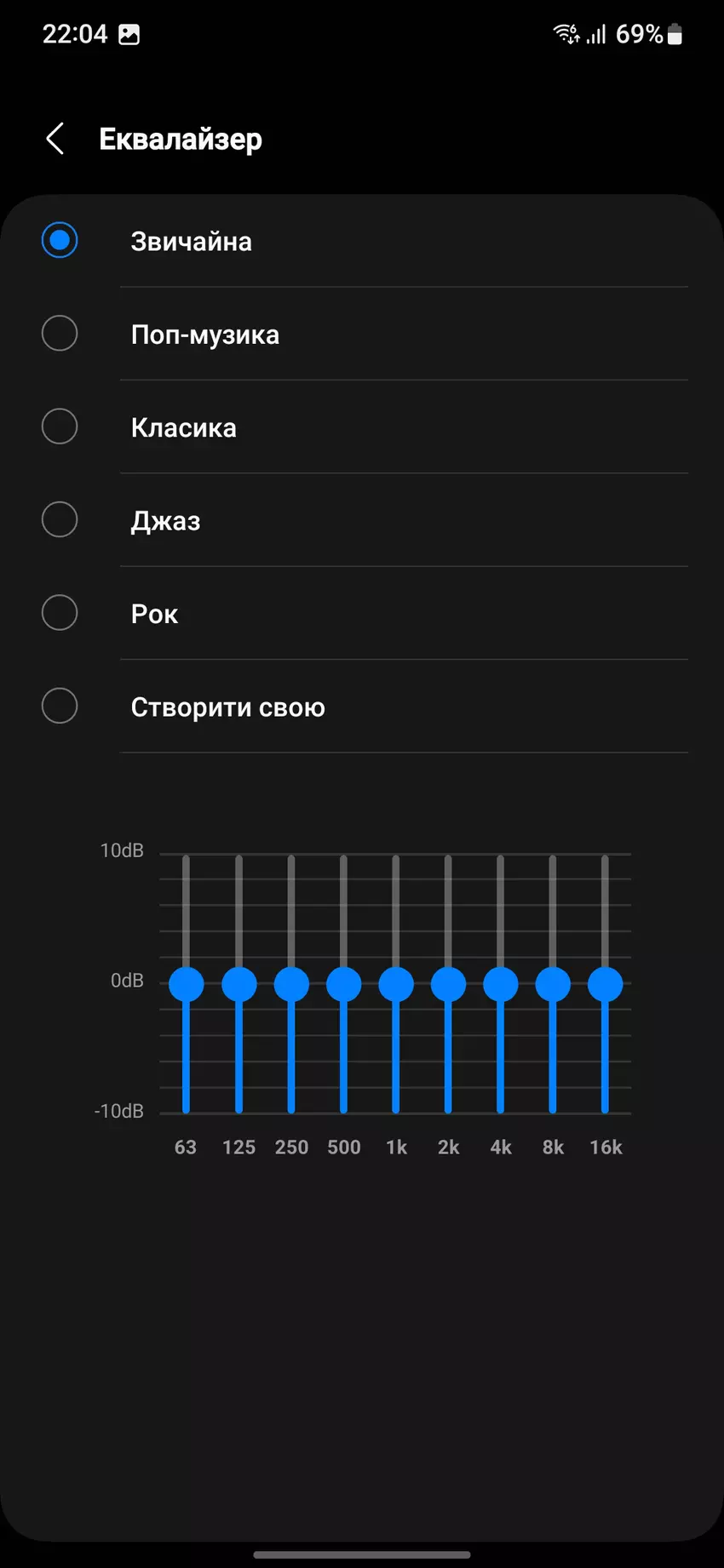Select the Рок preset
The image size is (724, 1568).
60,613
